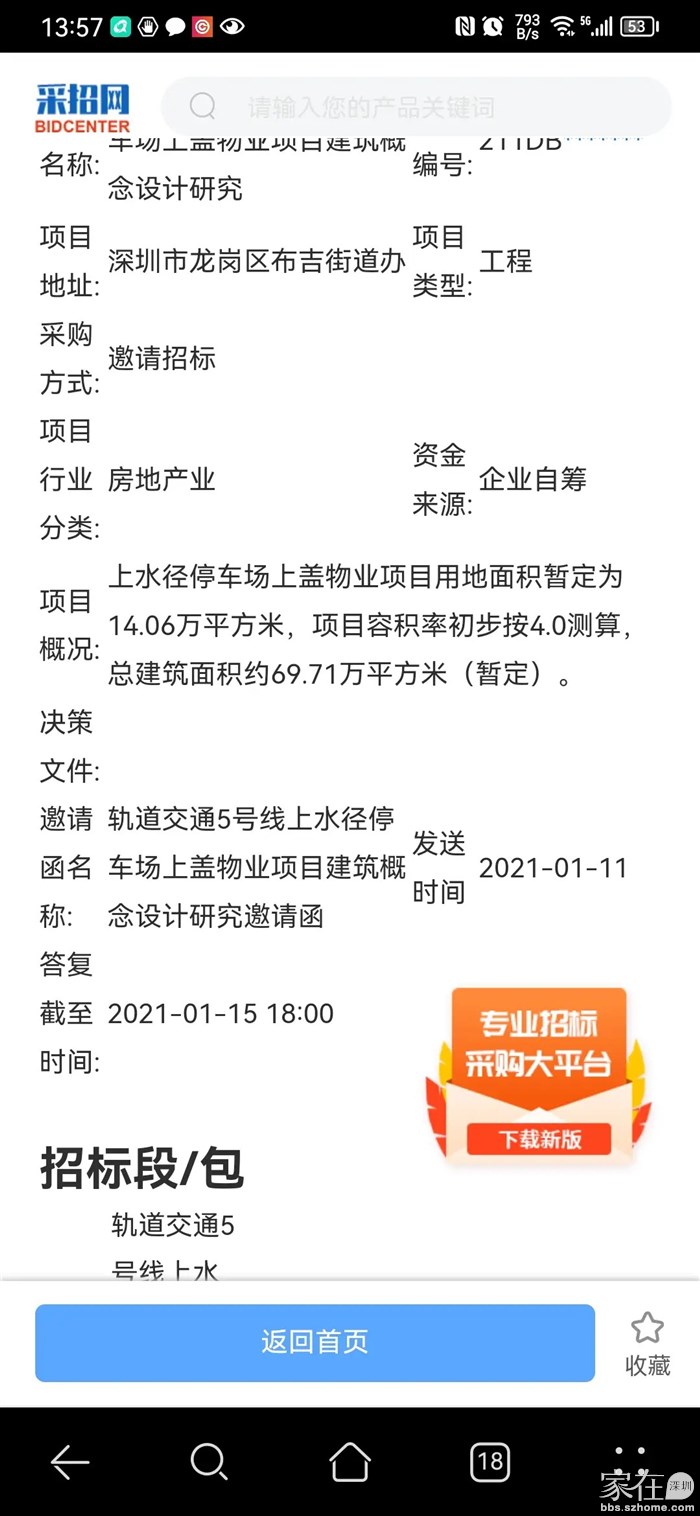The width and height of the screenshot is (700, 1516).
Task: Tap the 采招网 BIDCENTER logo
Action: tap(83, 107)
